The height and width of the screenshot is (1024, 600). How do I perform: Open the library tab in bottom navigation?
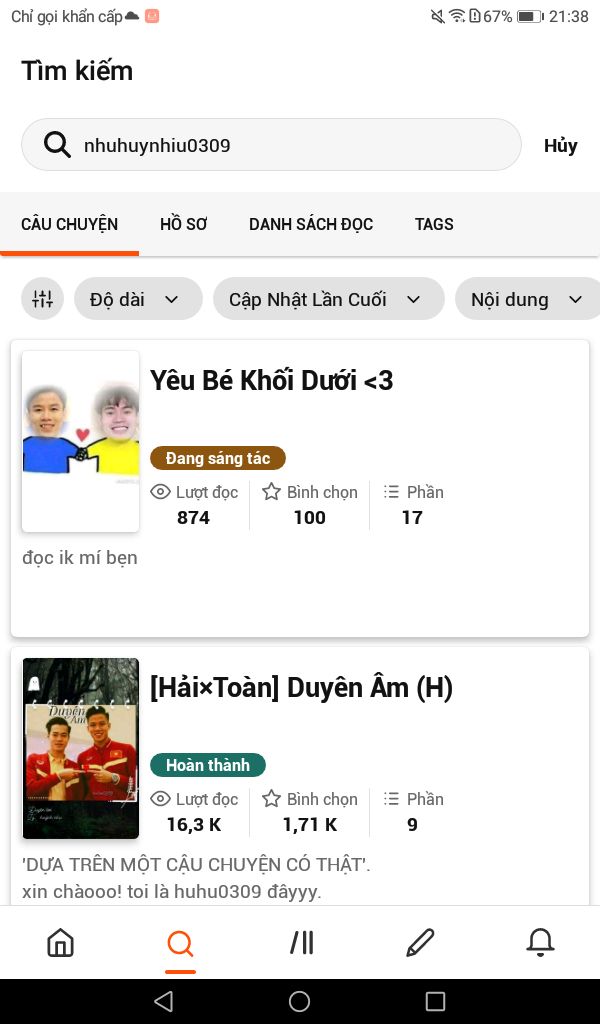tap(301, 942)
